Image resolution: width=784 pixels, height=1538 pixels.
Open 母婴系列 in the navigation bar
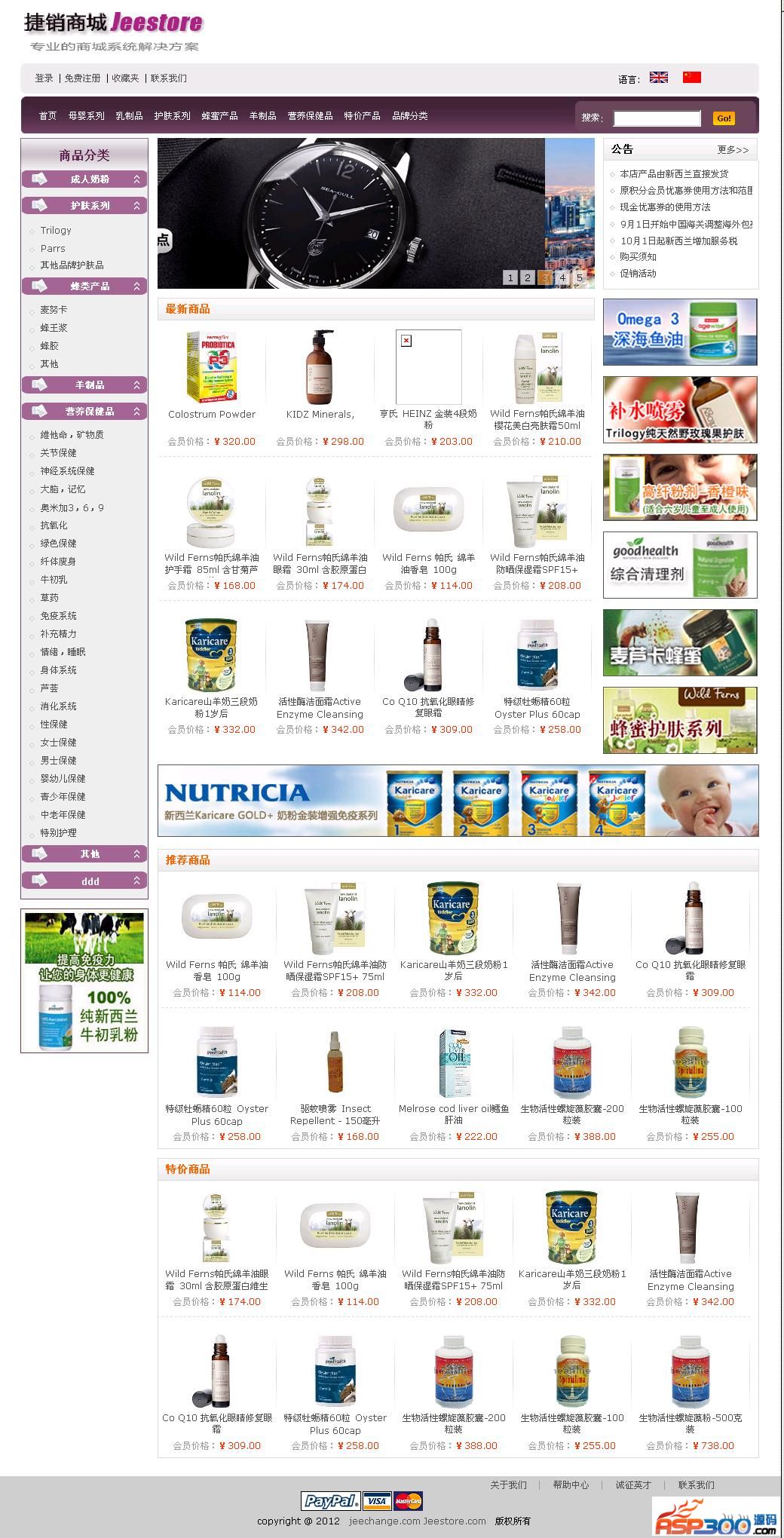coord(86,116)
